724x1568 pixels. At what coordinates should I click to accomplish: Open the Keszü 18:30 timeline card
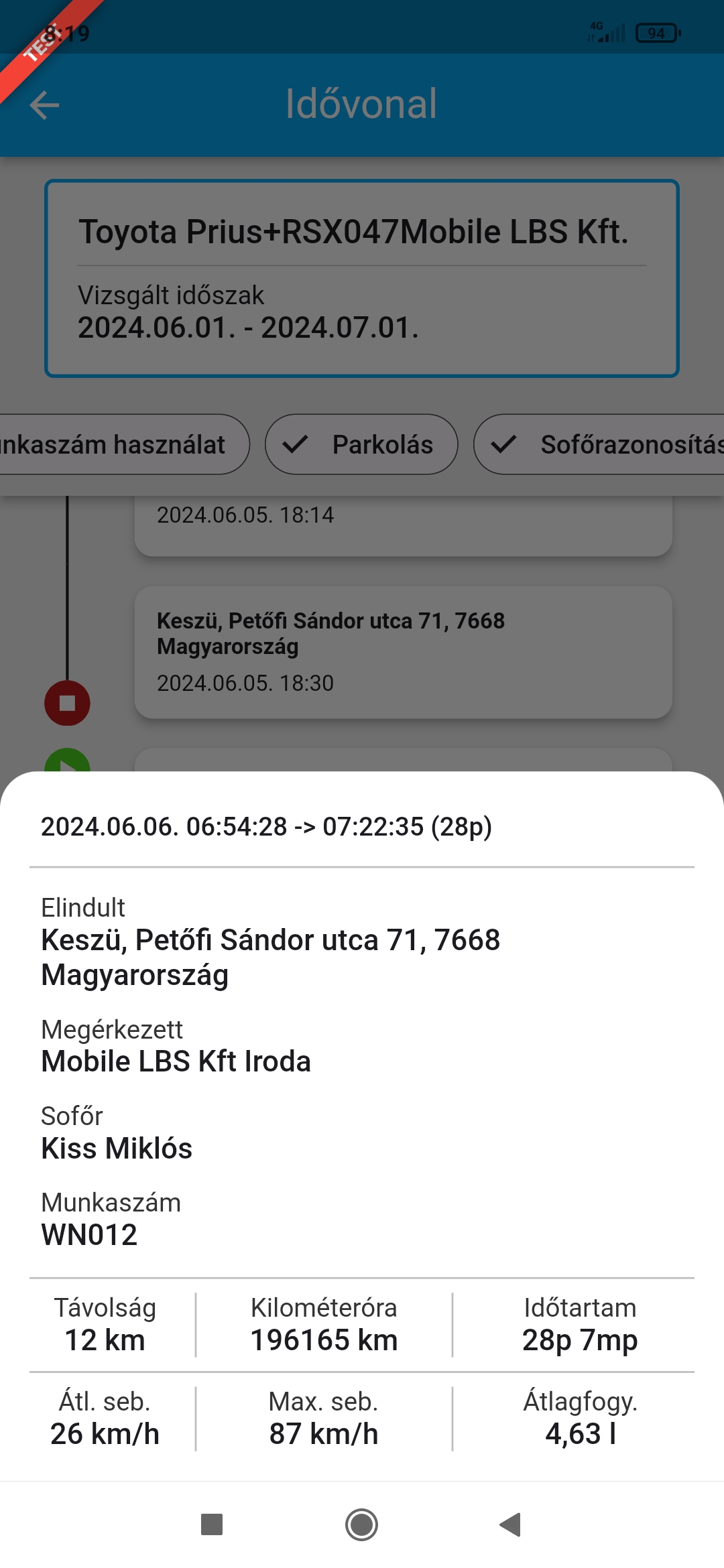coord(403,651)
